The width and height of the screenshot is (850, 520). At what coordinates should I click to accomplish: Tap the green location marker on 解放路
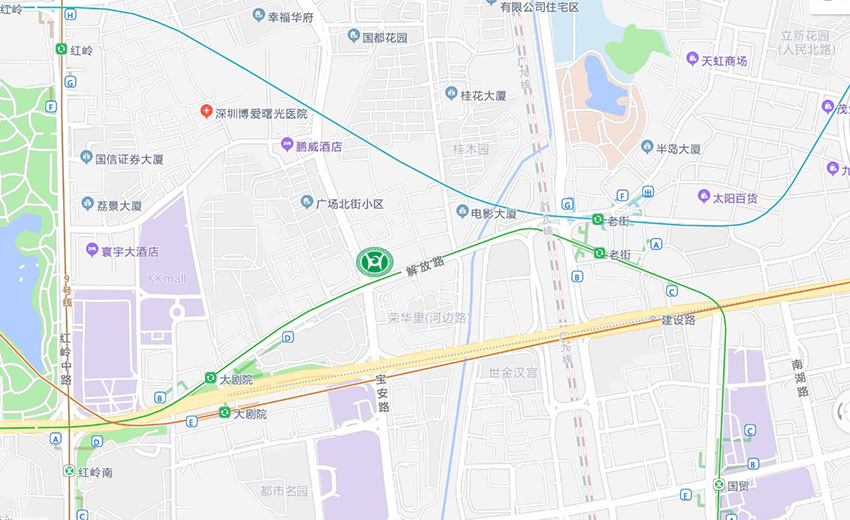point(374,261)
